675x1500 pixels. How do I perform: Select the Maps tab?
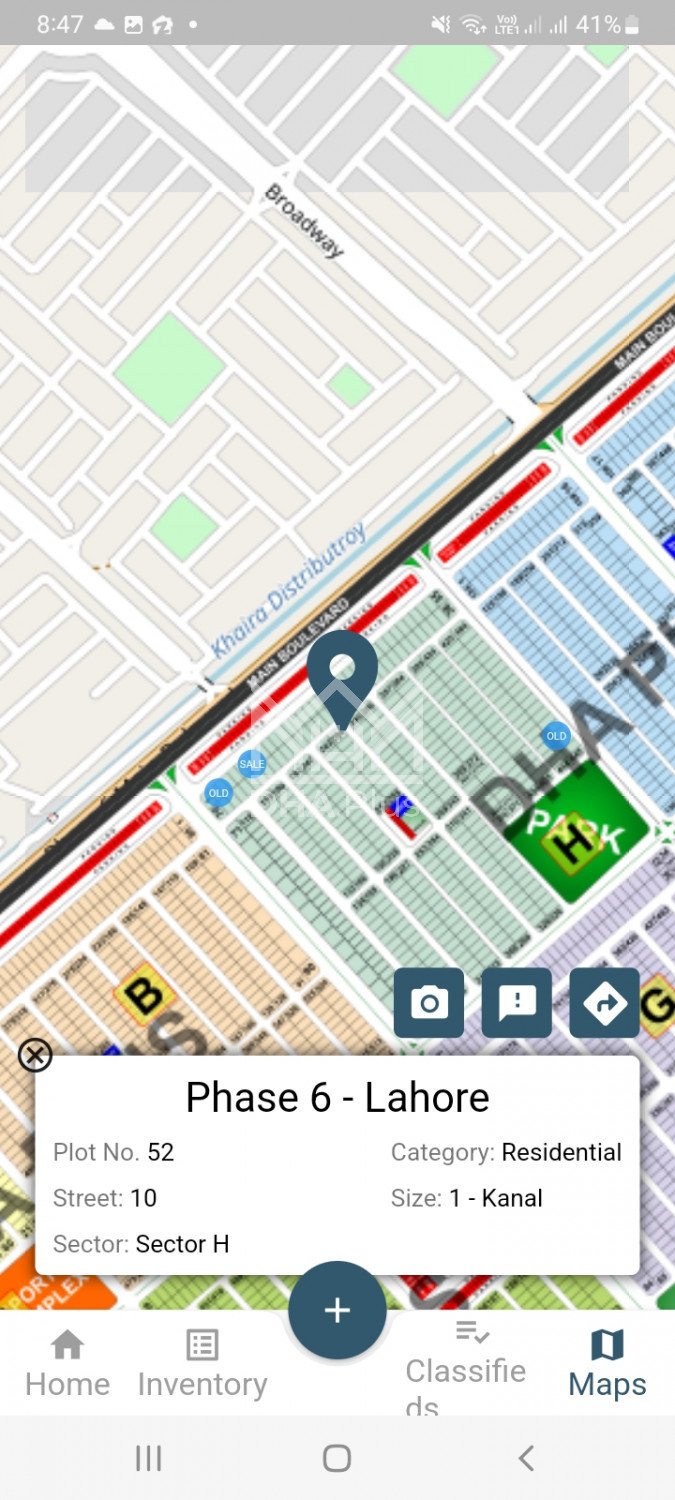point(607,1364)
